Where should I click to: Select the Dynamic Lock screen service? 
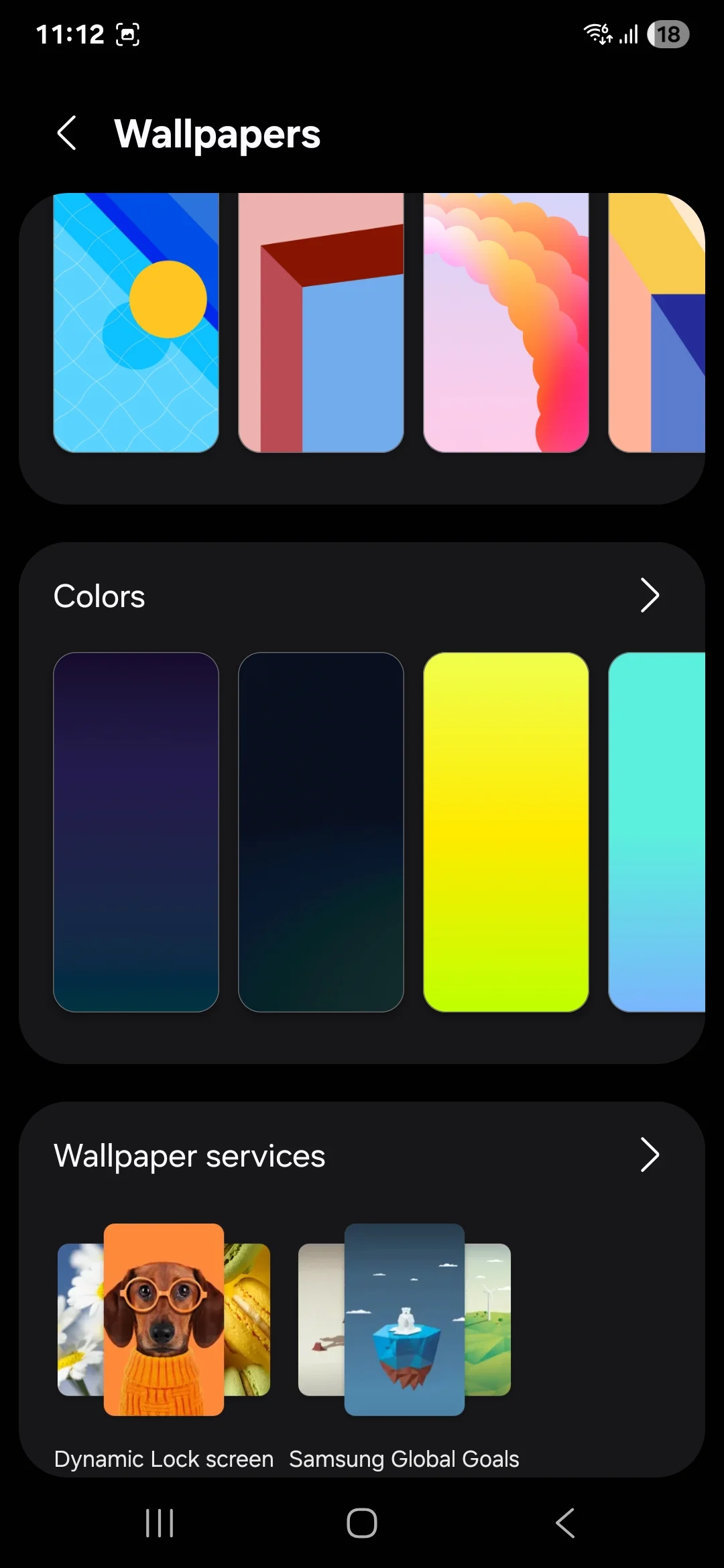click(x=163, y=1323)
